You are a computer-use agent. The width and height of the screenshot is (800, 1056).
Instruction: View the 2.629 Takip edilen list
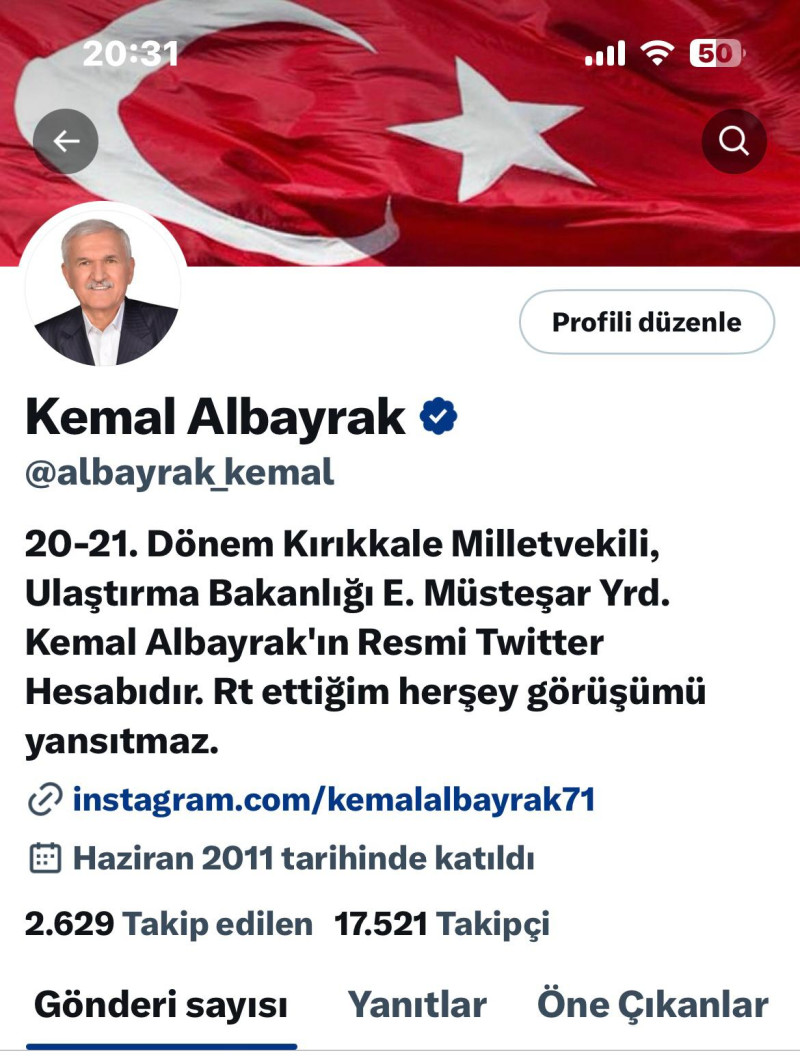point(169,924)
